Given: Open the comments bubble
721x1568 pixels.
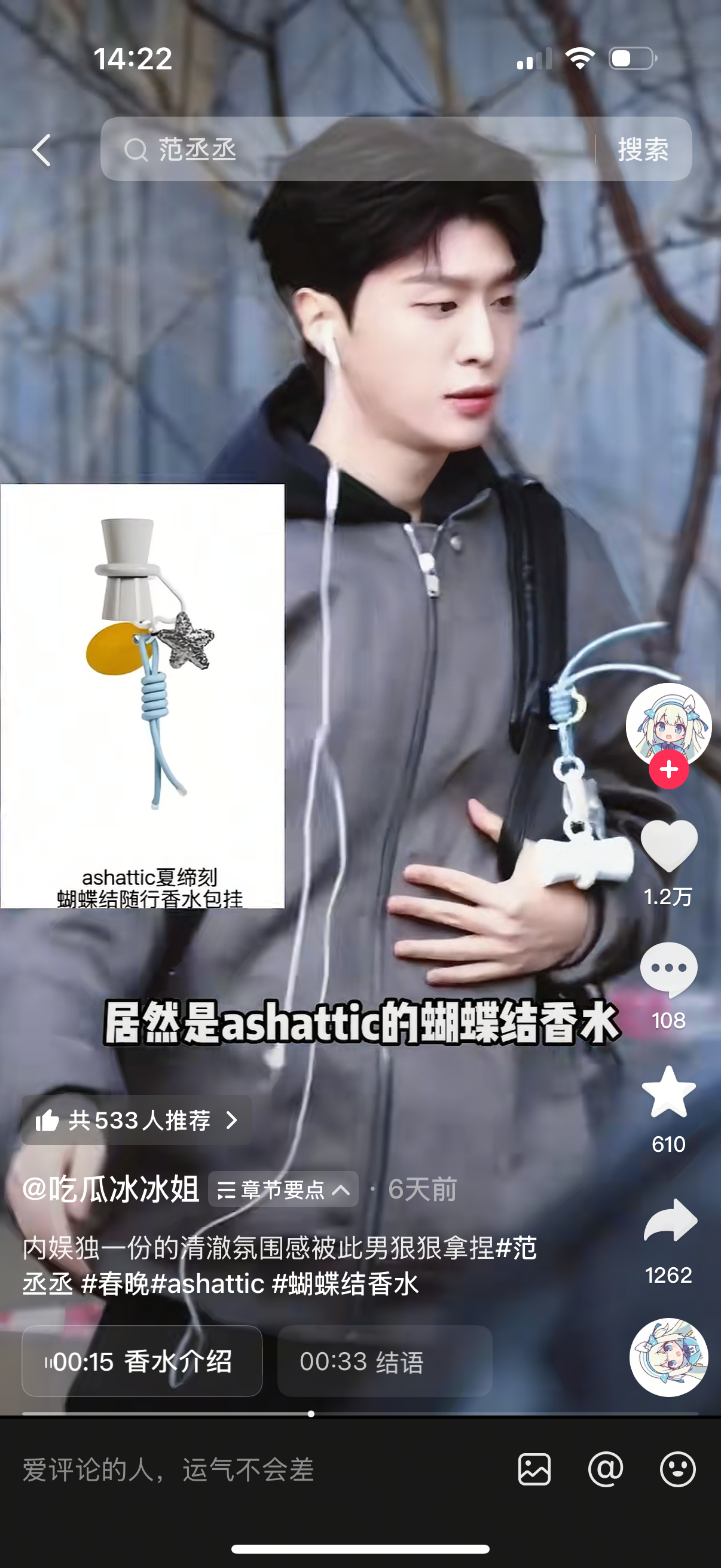Looking at the screenshot, I should coord(668,969).
